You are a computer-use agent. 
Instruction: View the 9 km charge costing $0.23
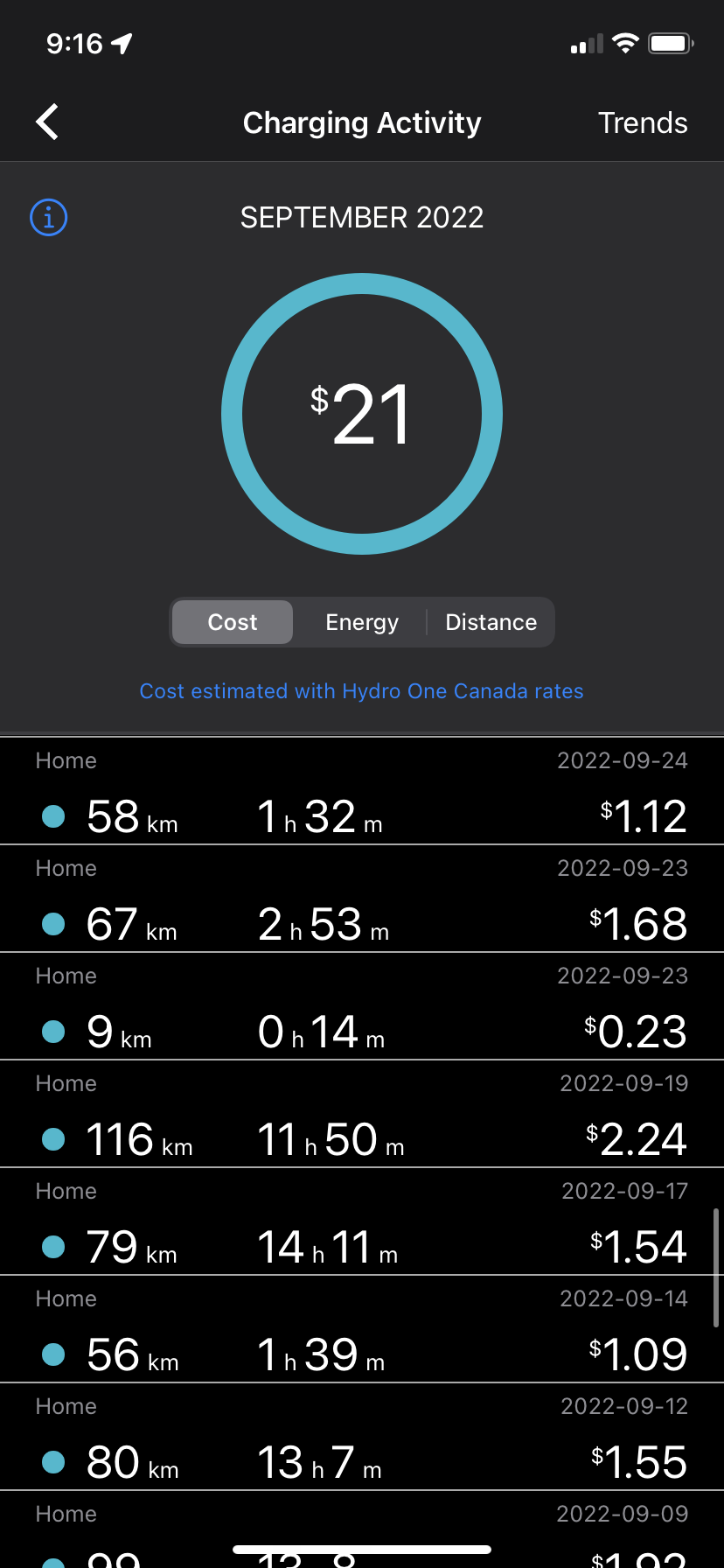coord(362,1008)
